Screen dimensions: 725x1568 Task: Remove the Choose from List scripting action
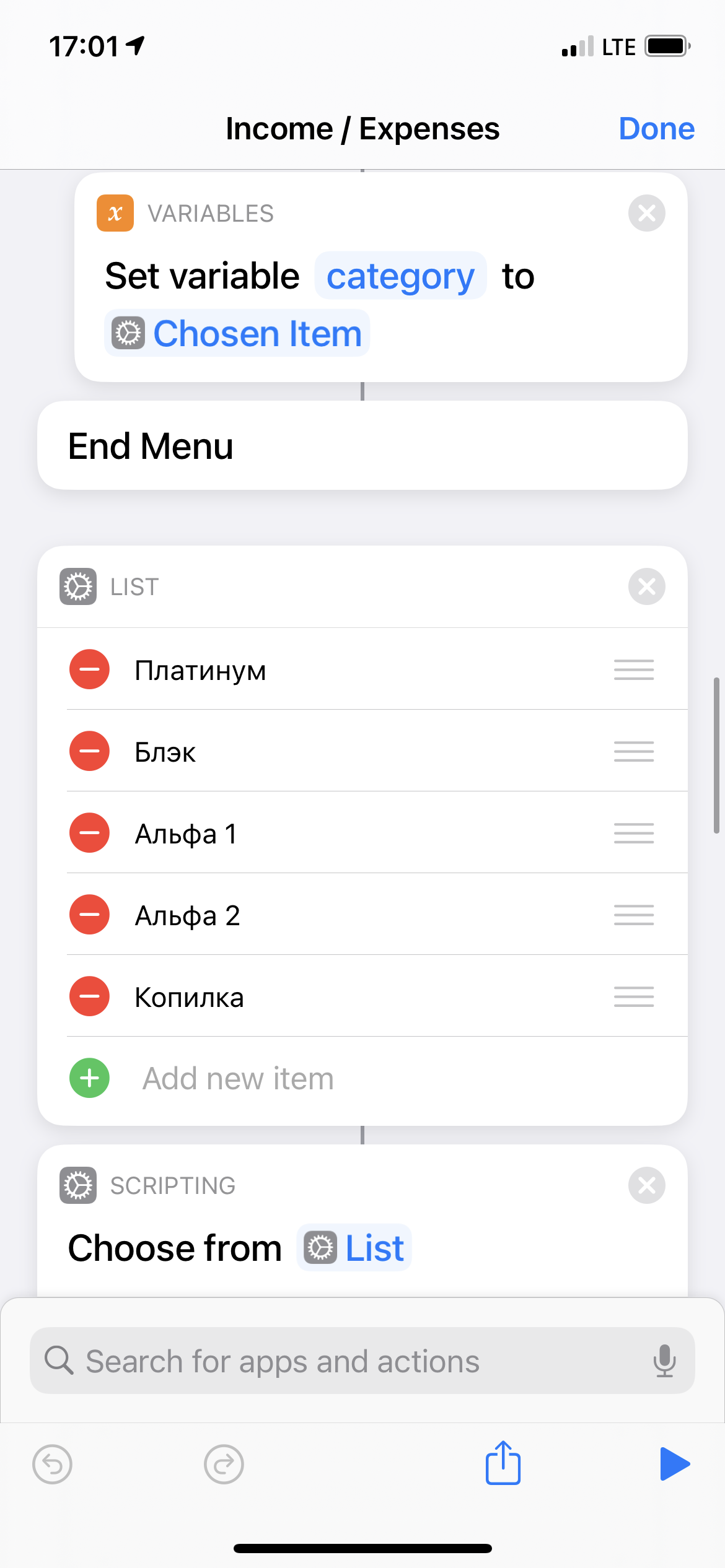click(x=646, y=1186)
